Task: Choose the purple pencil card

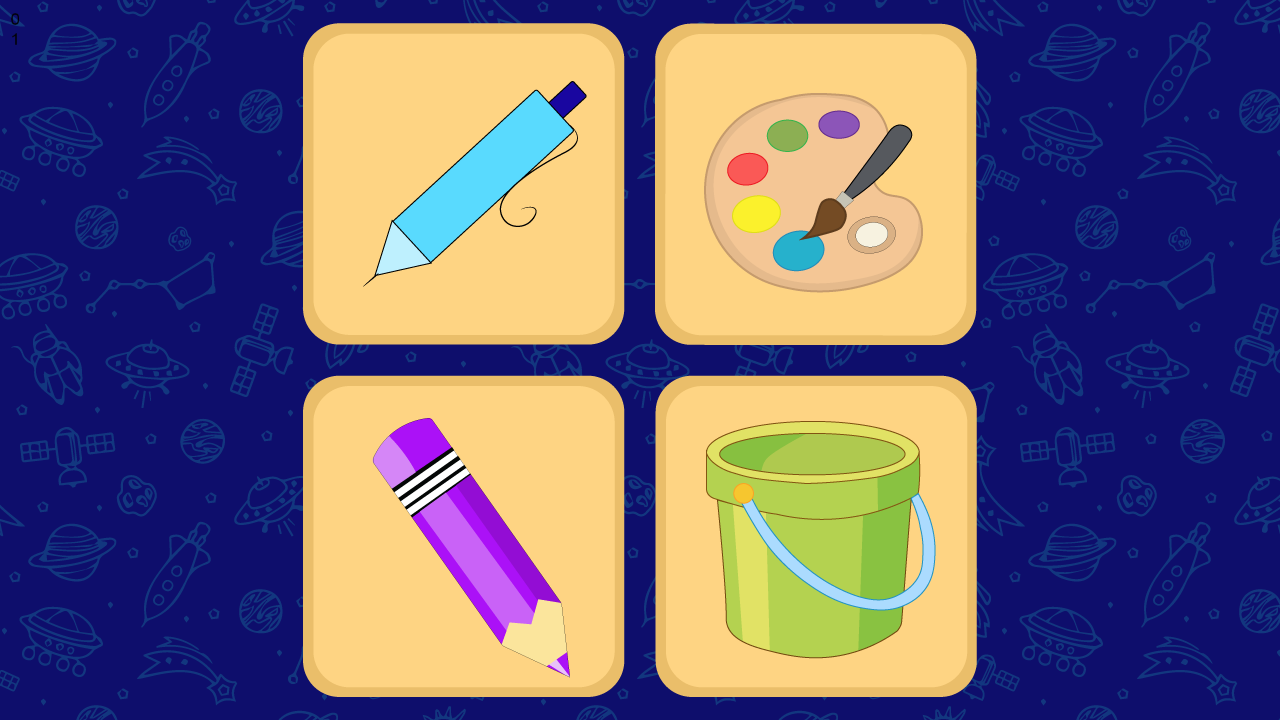Action: click(x=464, y=536)
